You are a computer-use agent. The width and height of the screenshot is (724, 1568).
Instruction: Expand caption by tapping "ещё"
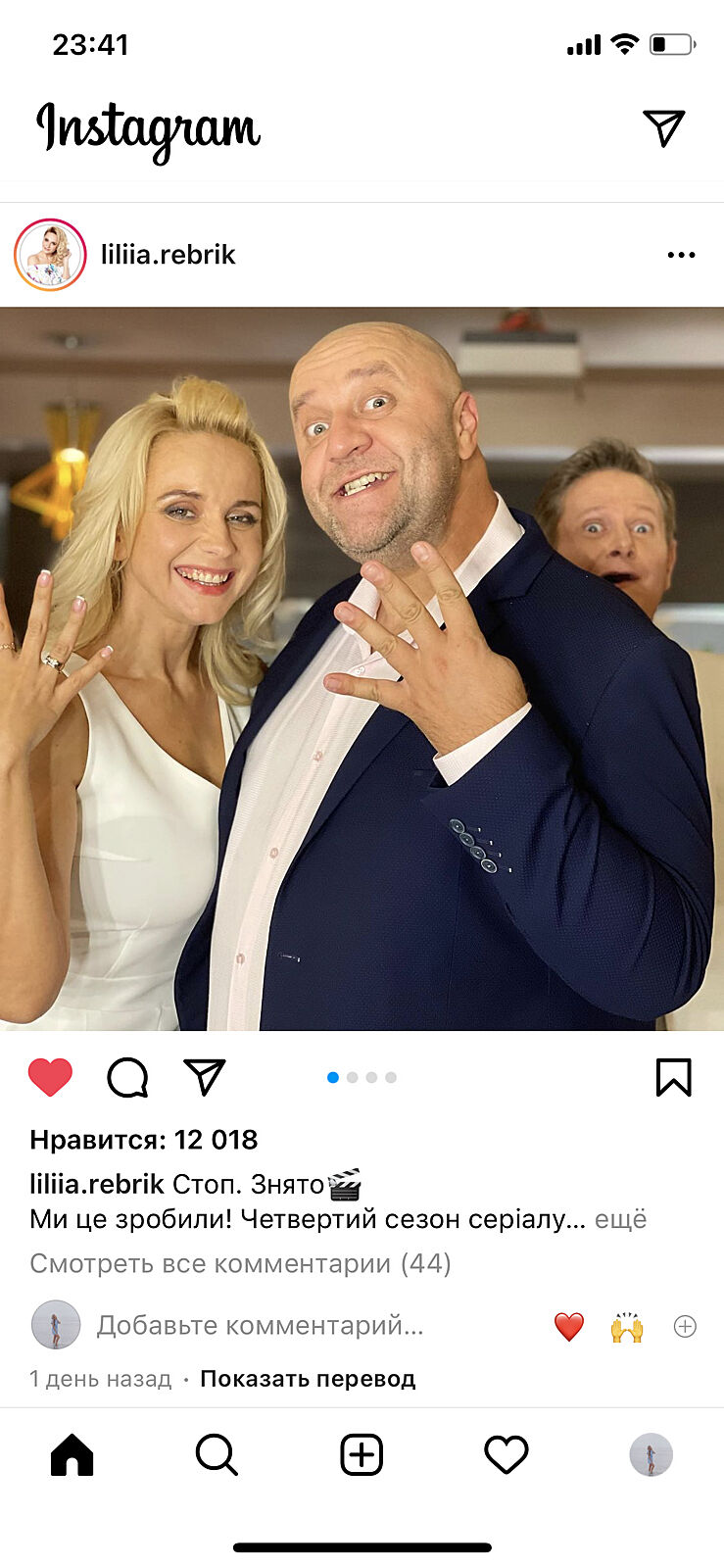(621, 1220)
